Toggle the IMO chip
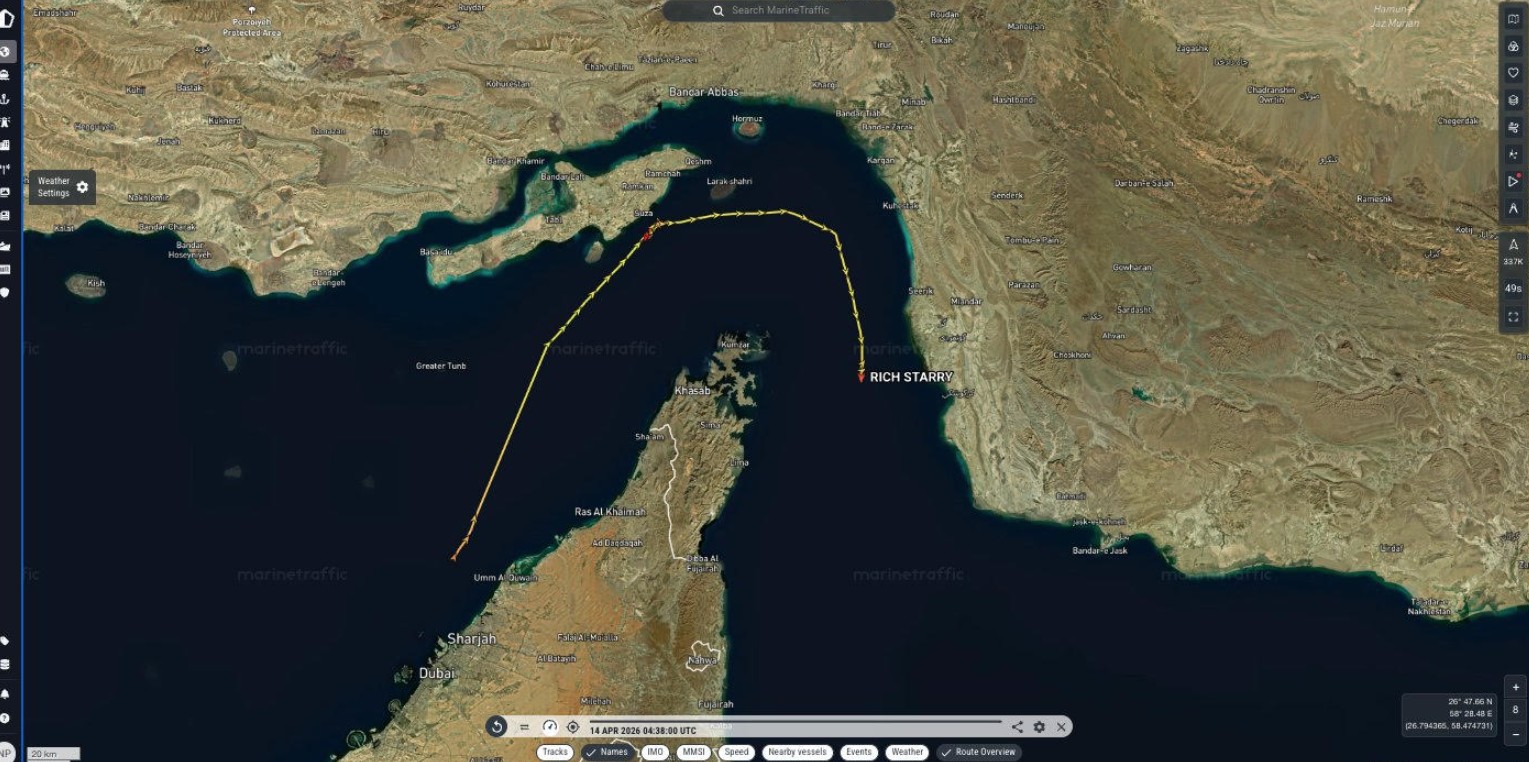 point(655,752)
